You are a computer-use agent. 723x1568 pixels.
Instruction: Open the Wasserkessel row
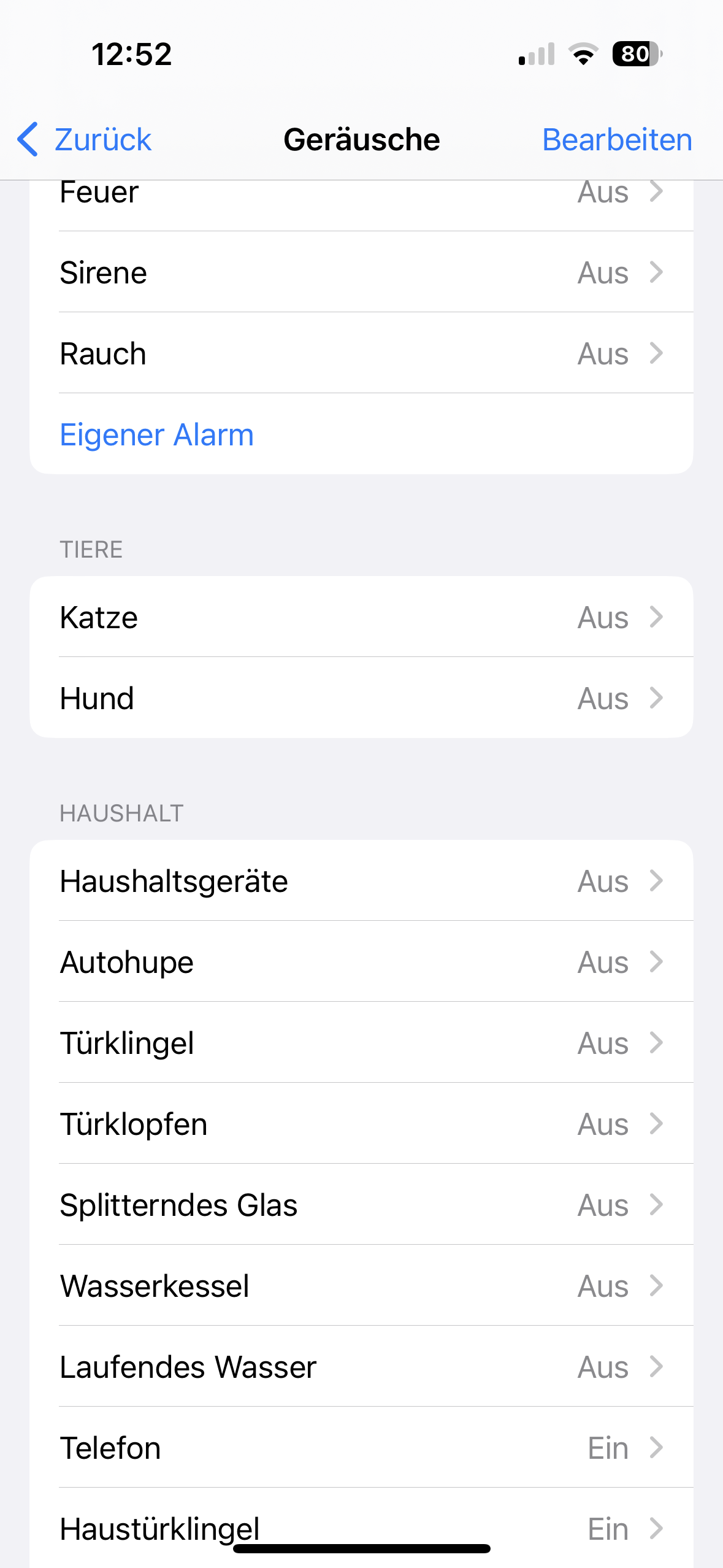361,1286
